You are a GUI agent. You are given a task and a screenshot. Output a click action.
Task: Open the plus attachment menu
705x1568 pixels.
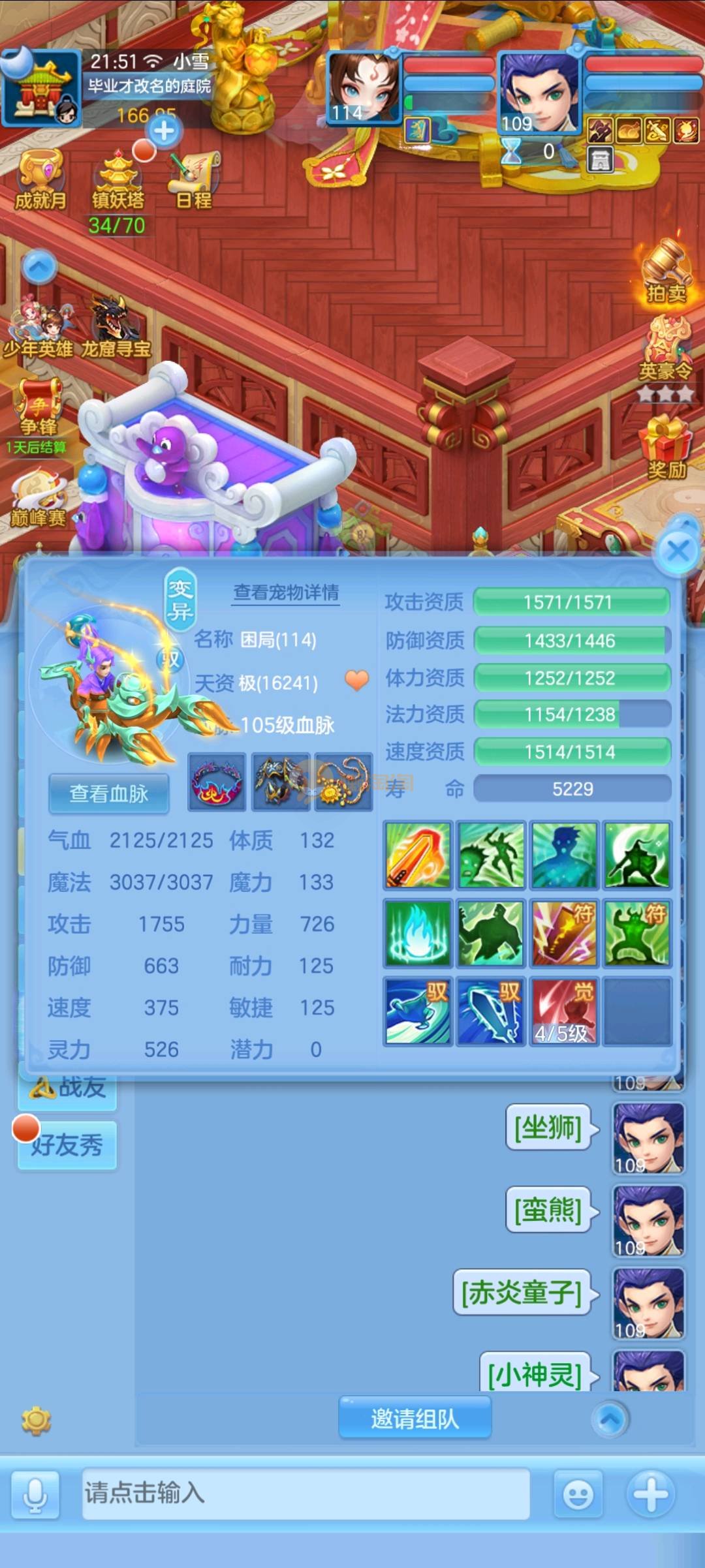(650, 1493)
